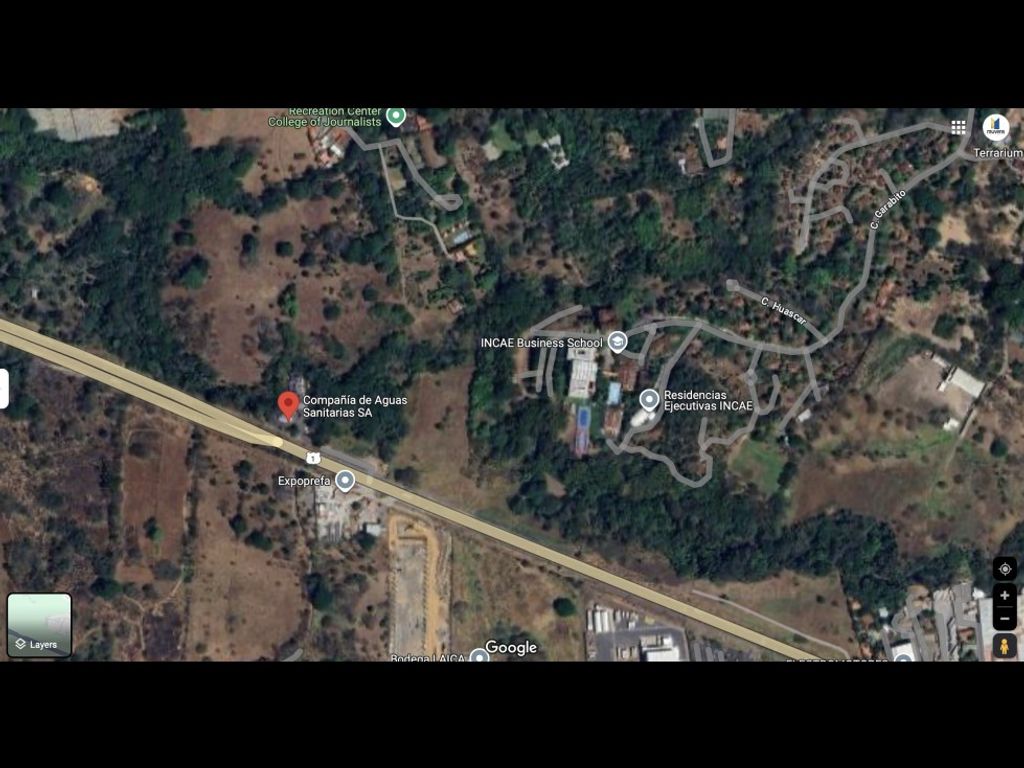
Task: Open the INCAE Business School marker
Action: 617,342
